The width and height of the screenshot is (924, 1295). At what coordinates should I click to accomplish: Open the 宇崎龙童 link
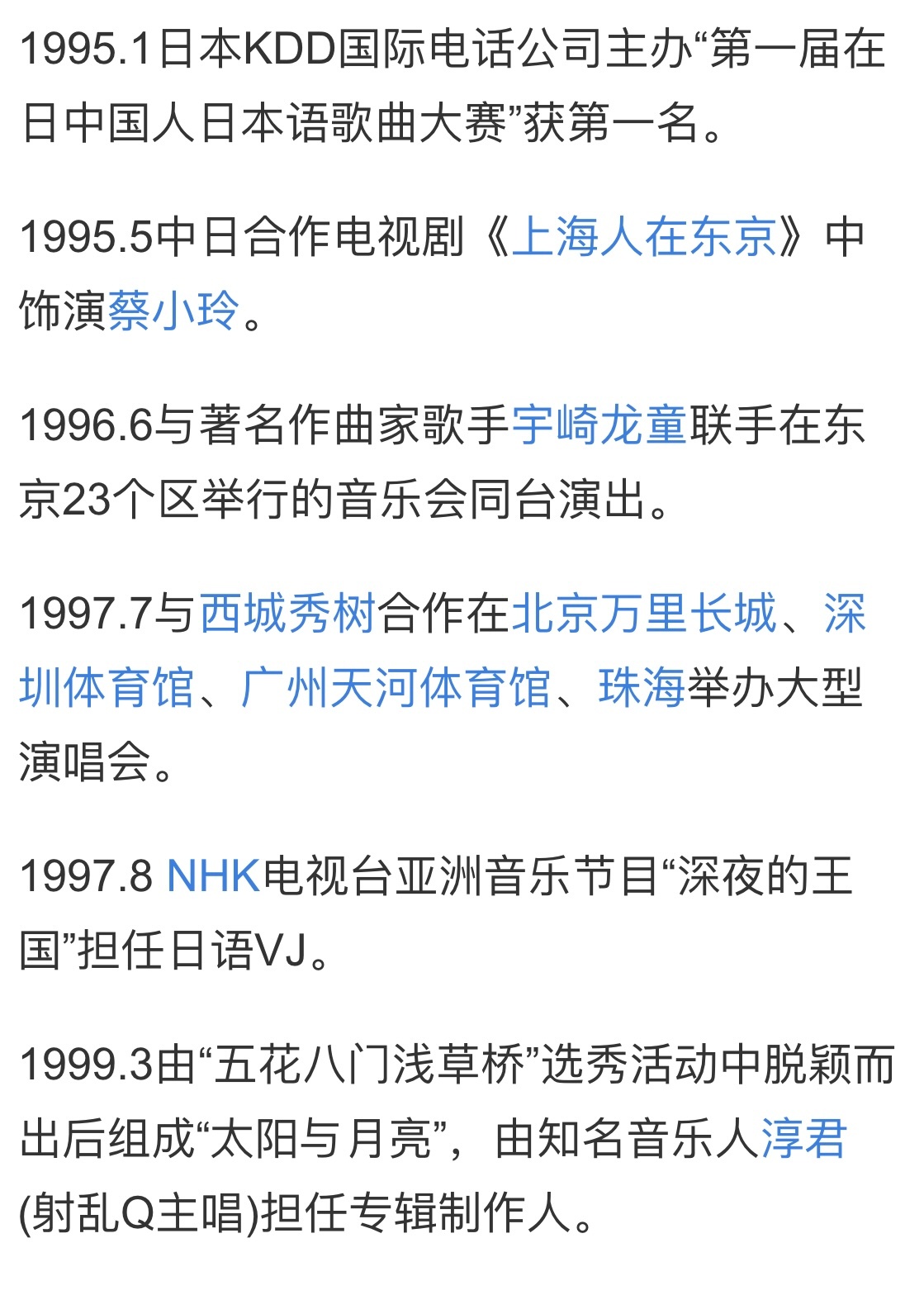(x=599, y=425)
